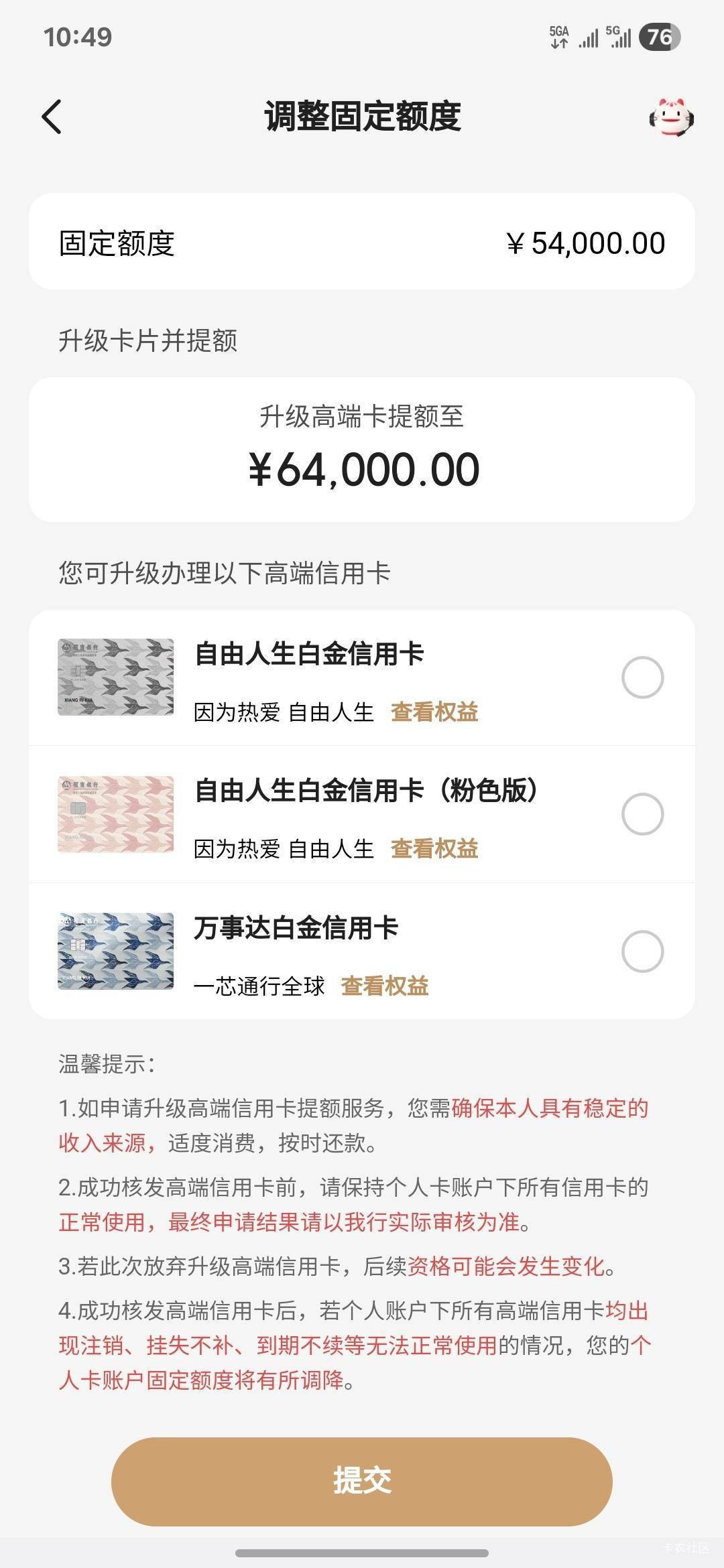View 查看权益 for the 粉色版 card
724x1568 pixels.
[434, 849]
